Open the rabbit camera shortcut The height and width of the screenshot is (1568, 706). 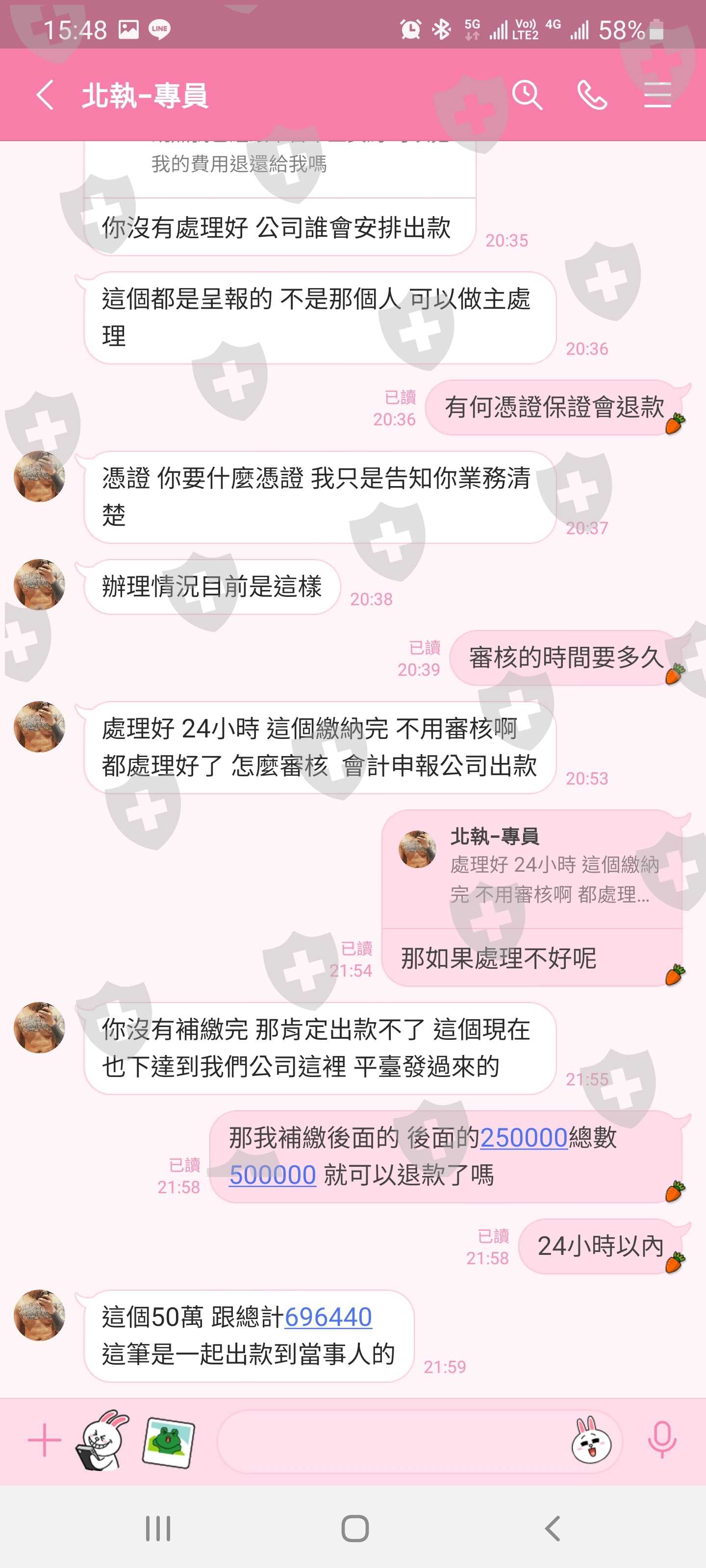102,1440
